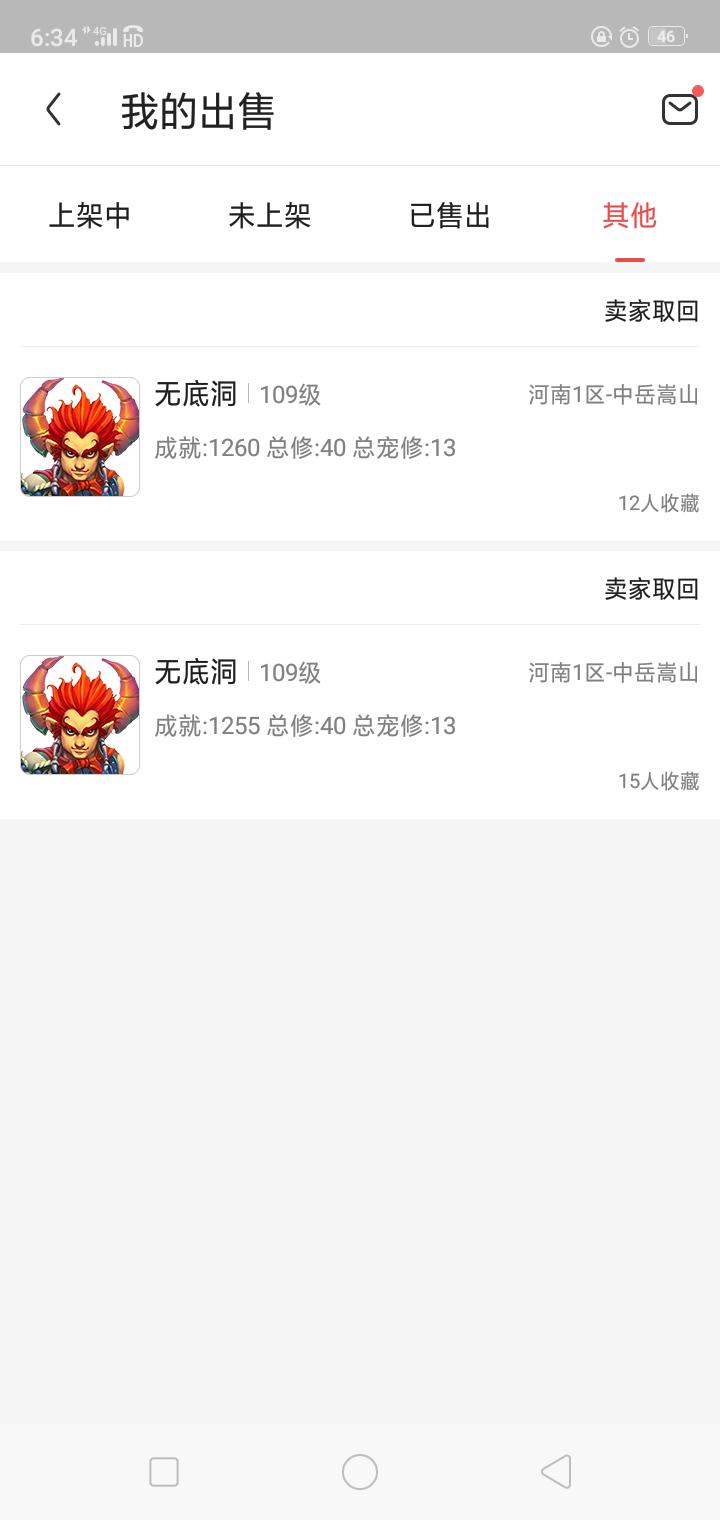Open the system recent apps button

(x=164, y=1472)
